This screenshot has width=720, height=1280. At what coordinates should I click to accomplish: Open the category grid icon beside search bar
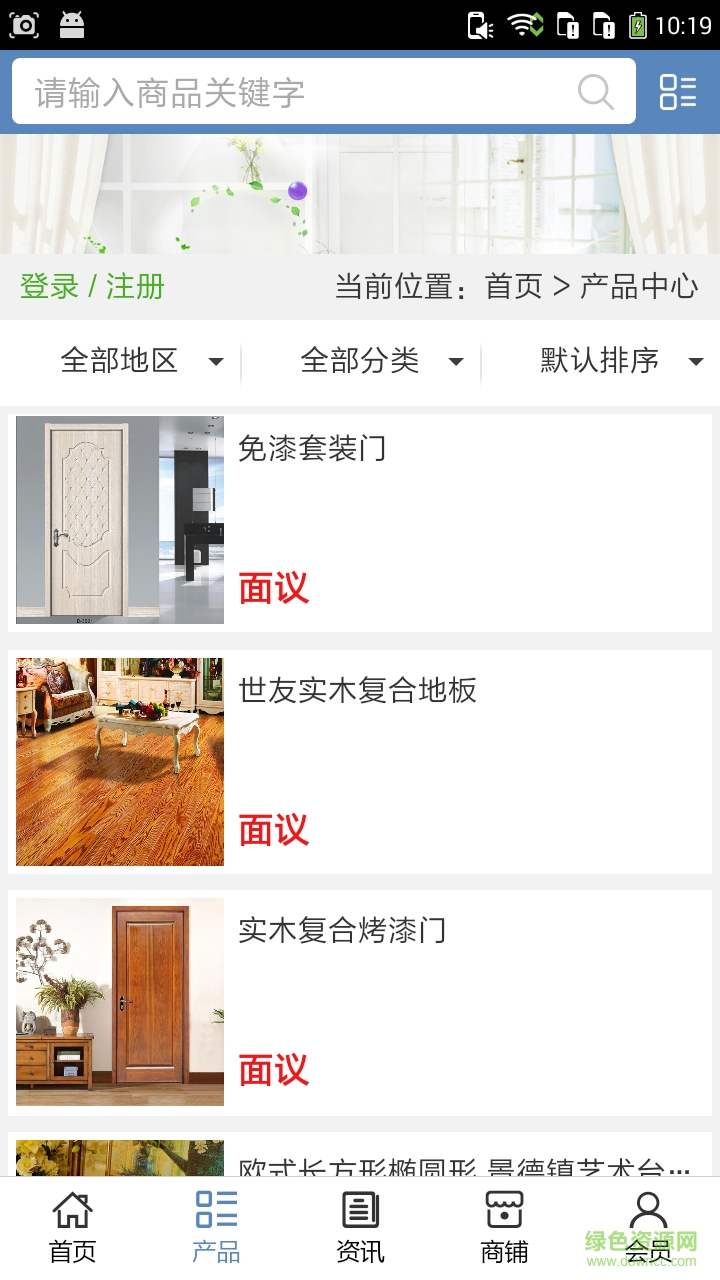(677, 91)
